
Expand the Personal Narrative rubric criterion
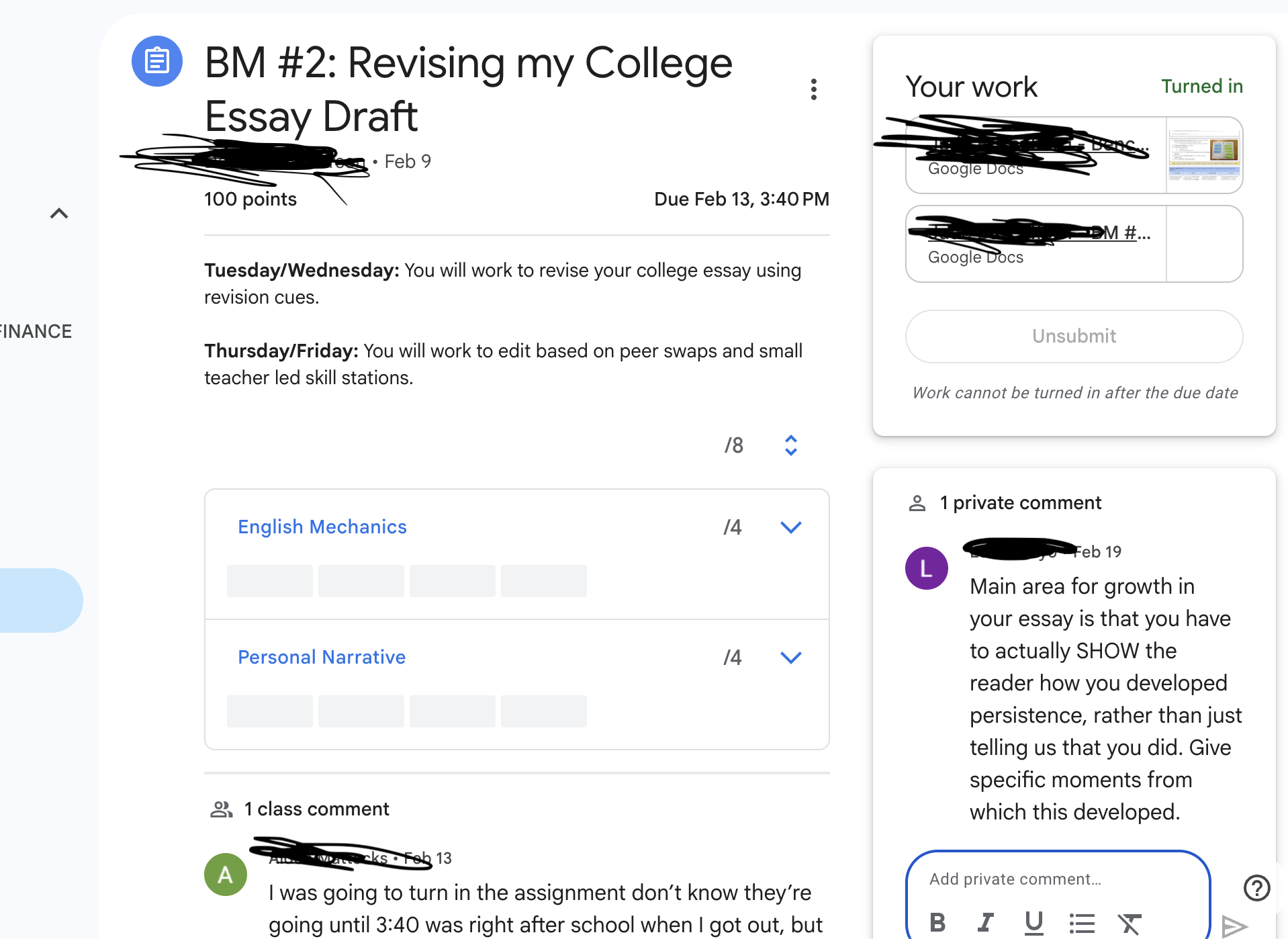click(791, 658)
